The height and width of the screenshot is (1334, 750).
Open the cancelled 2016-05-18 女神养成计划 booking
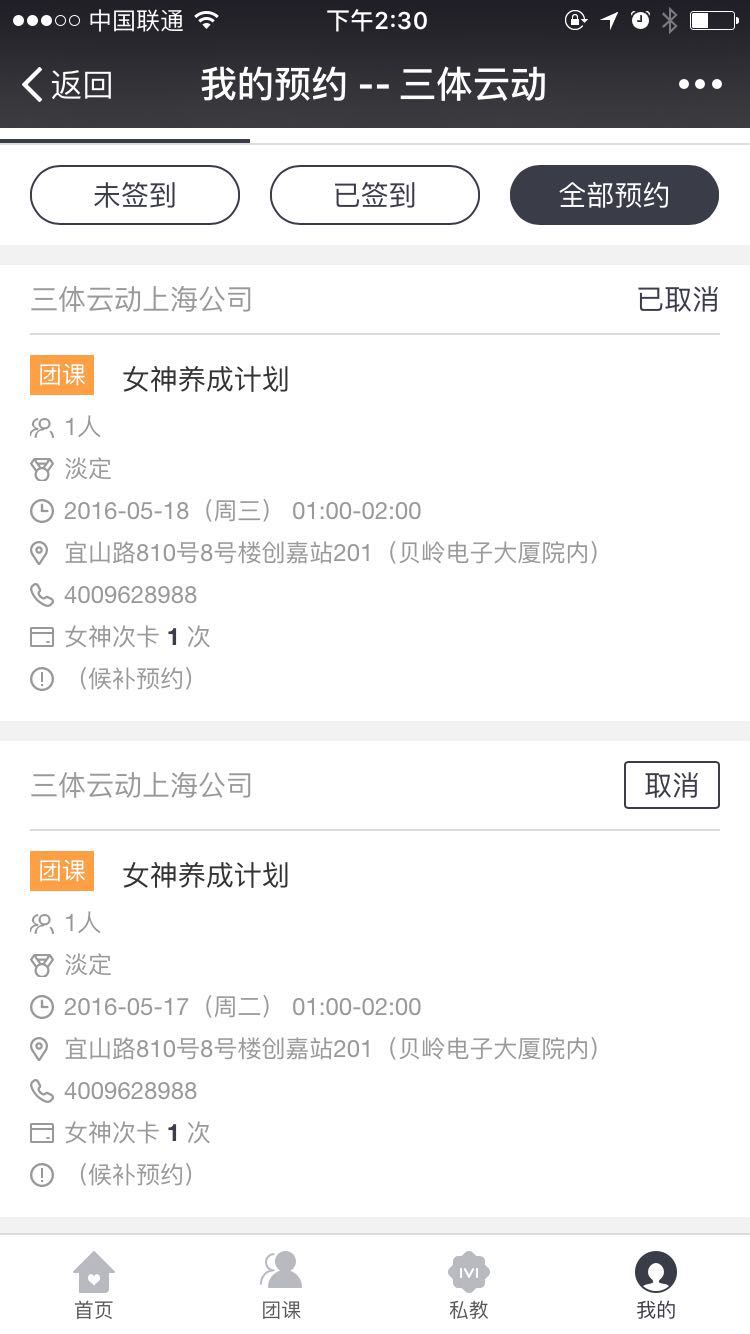205,379
